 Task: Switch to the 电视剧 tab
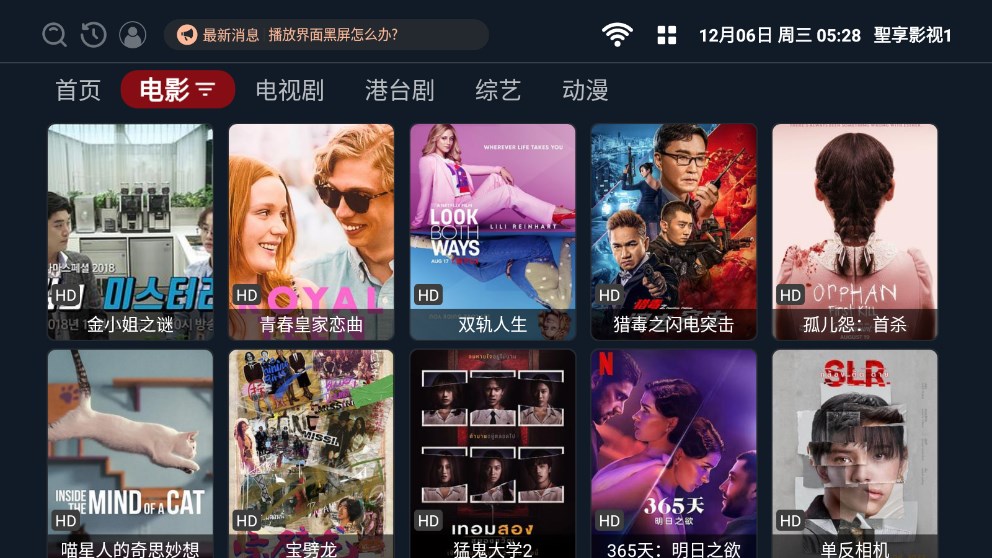click(290, 90)
